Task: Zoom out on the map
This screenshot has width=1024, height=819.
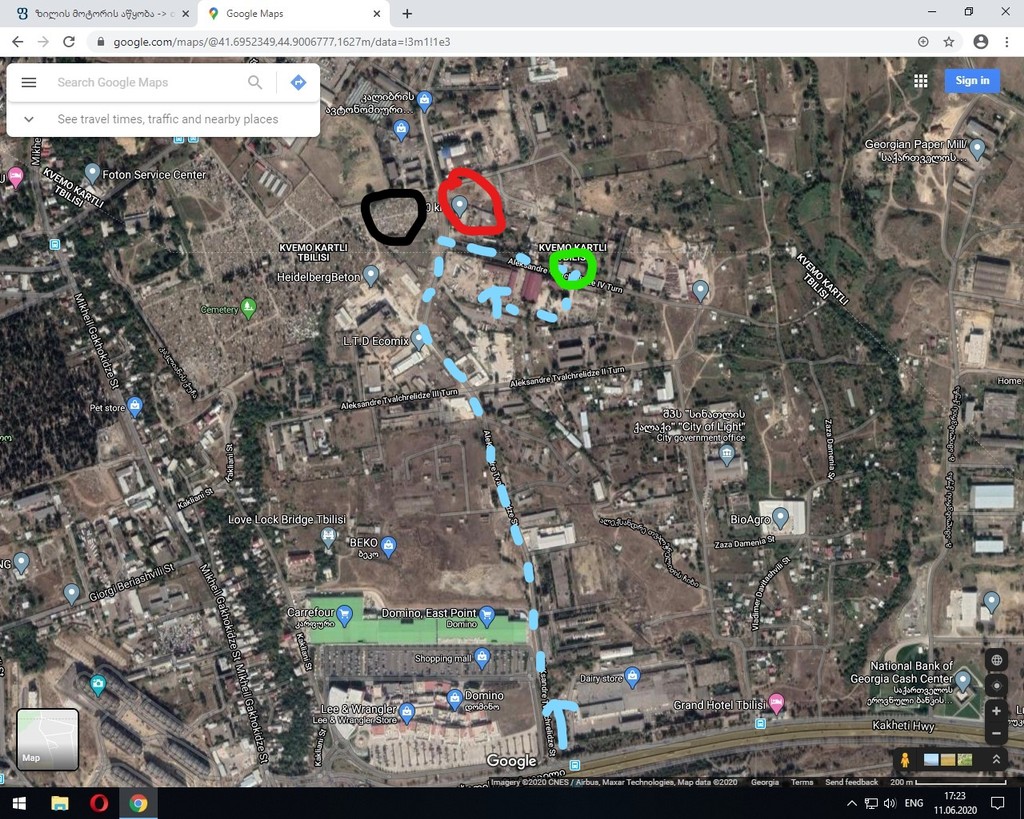Action: tap(996, 733)
